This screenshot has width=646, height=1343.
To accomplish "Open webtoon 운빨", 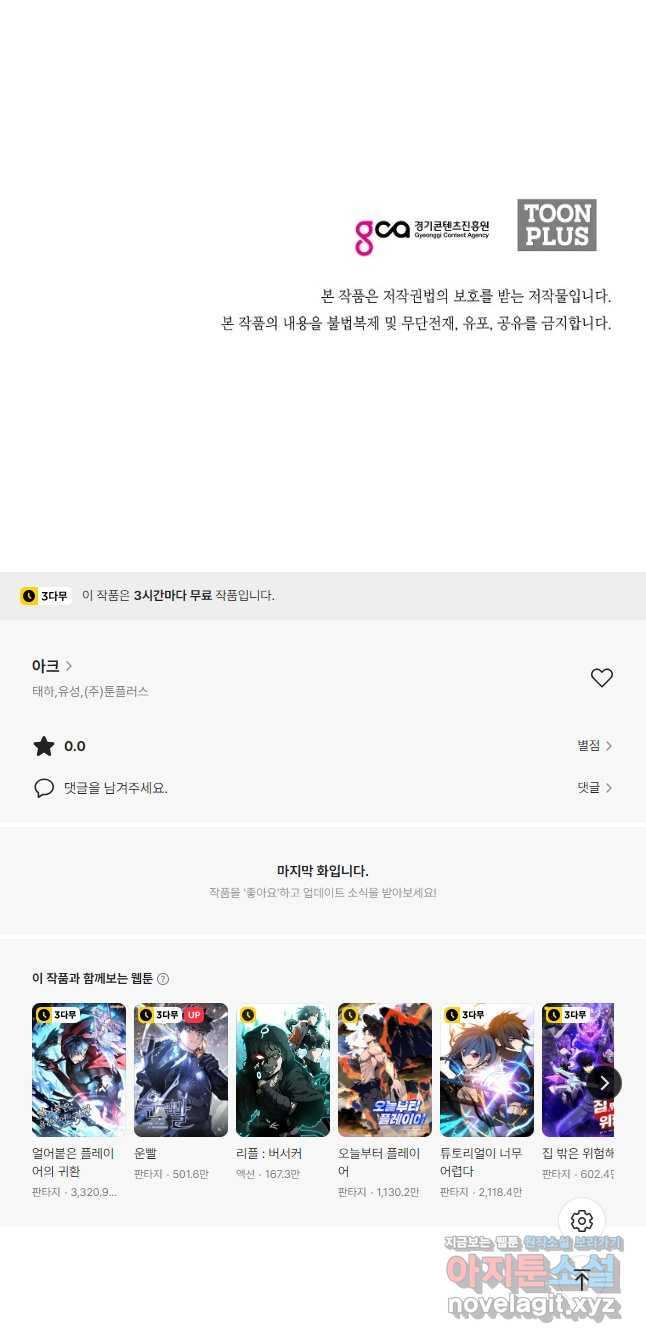I will coord(181,1070).
